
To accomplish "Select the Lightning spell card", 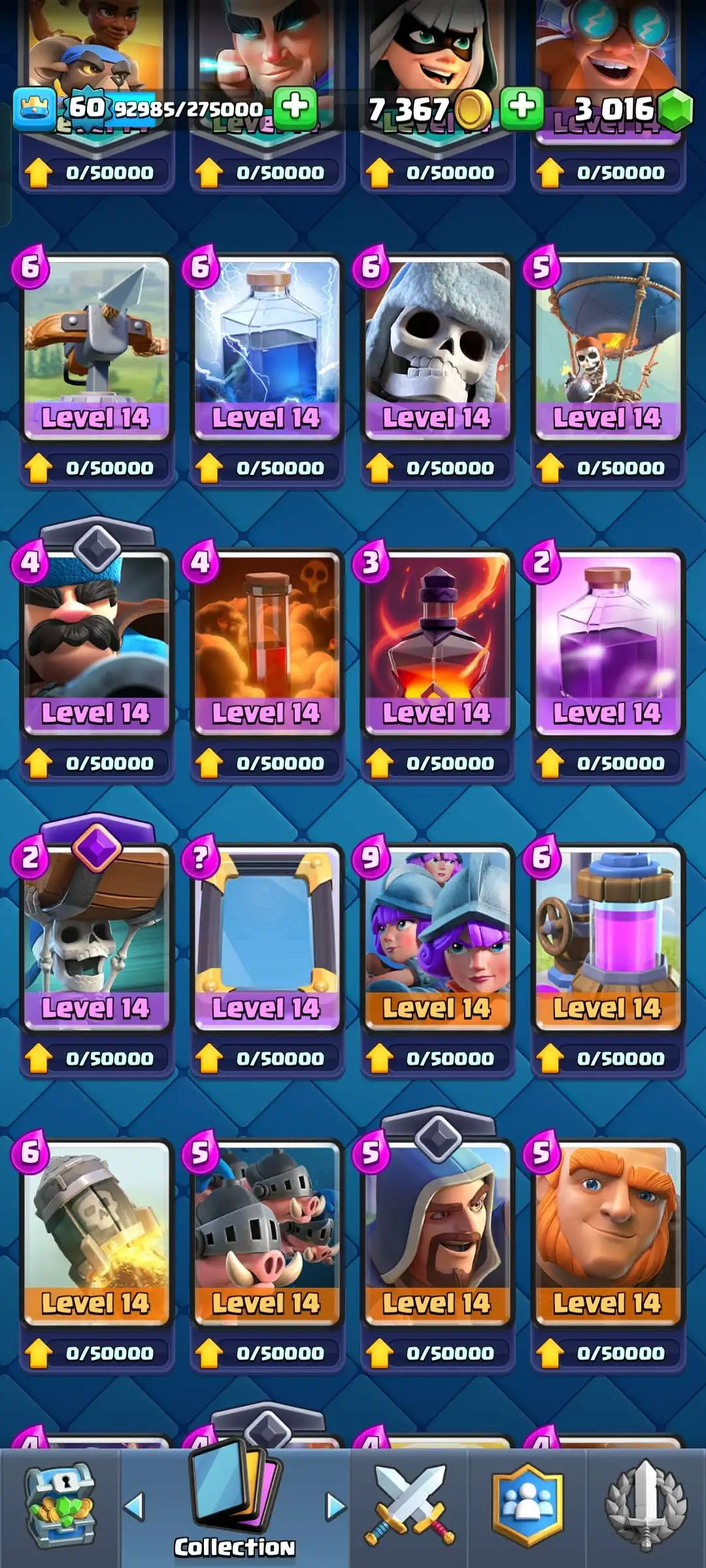I will pos(267,346).
